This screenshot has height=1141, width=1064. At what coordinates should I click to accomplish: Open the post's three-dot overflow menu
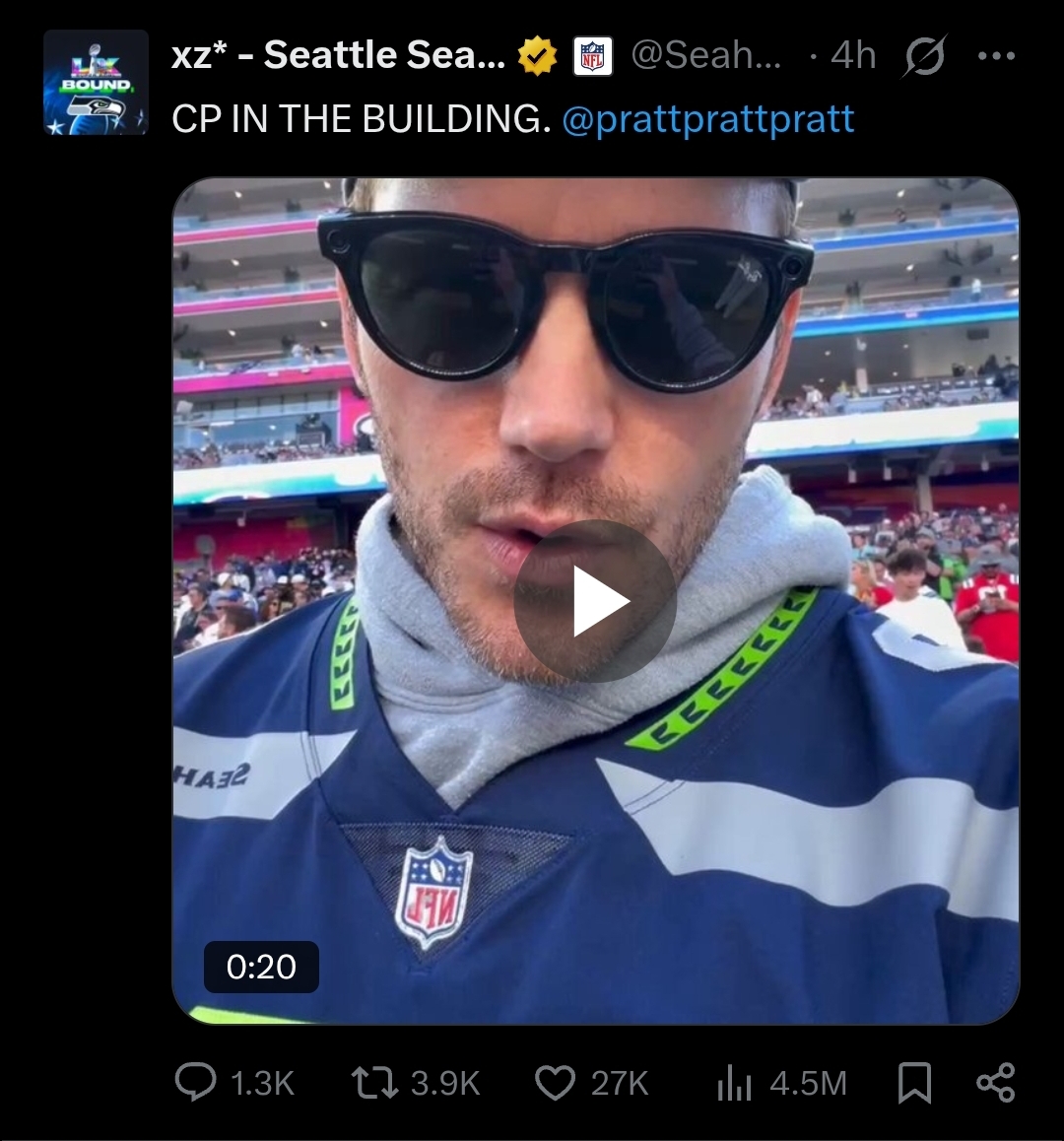996,55
